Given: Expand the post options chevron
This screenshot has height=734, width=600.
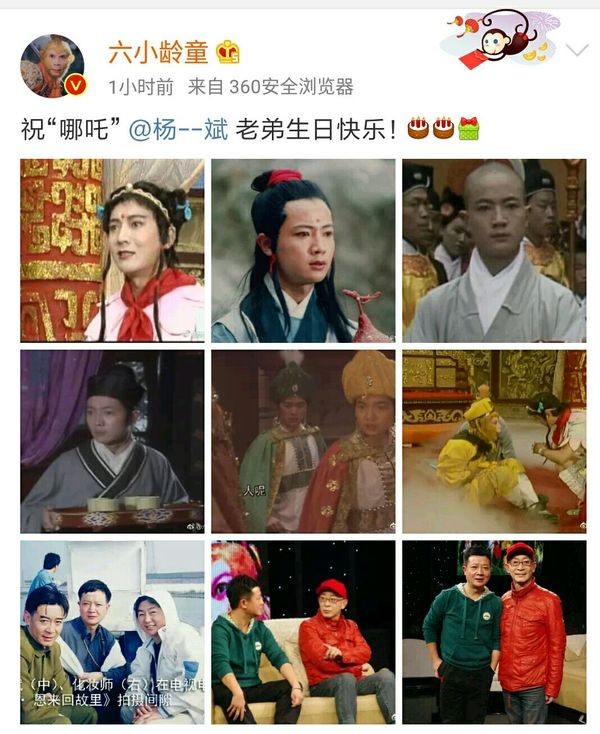Looking at the screenshot, I should click(577, 50).
